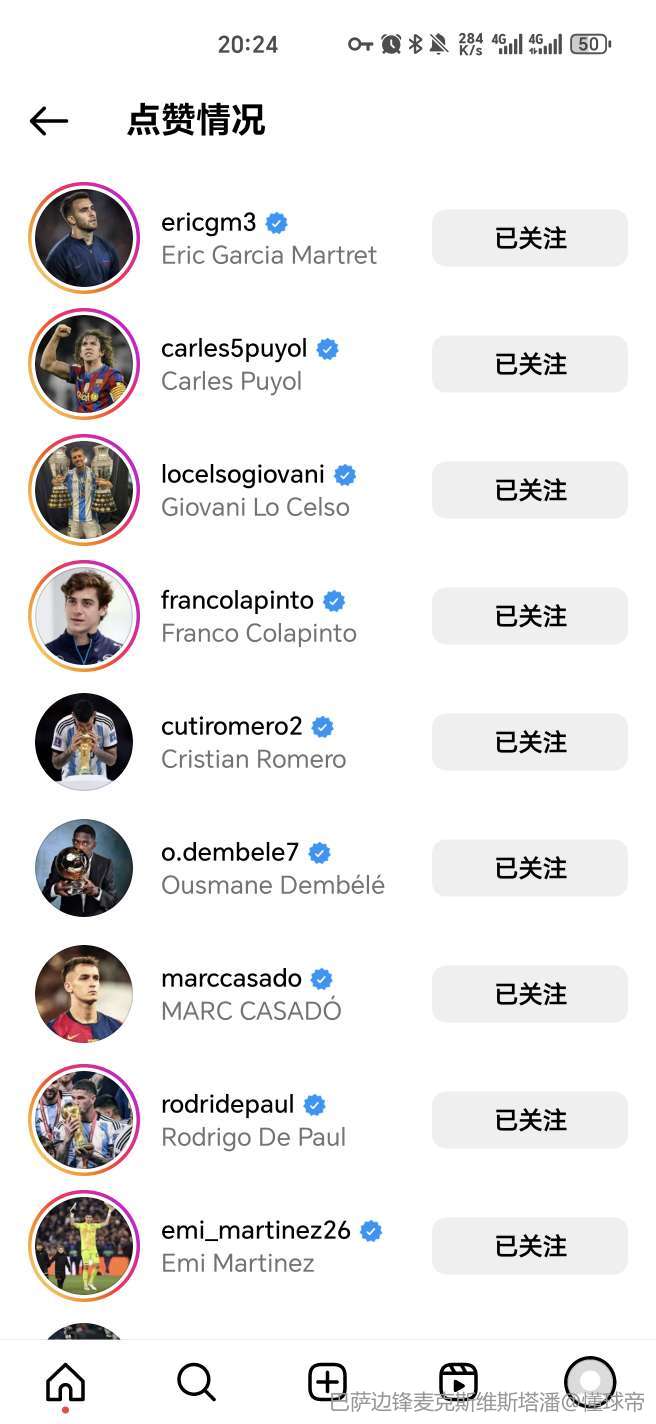View MARC CASADÓ's profile

(x=250, y=994)
